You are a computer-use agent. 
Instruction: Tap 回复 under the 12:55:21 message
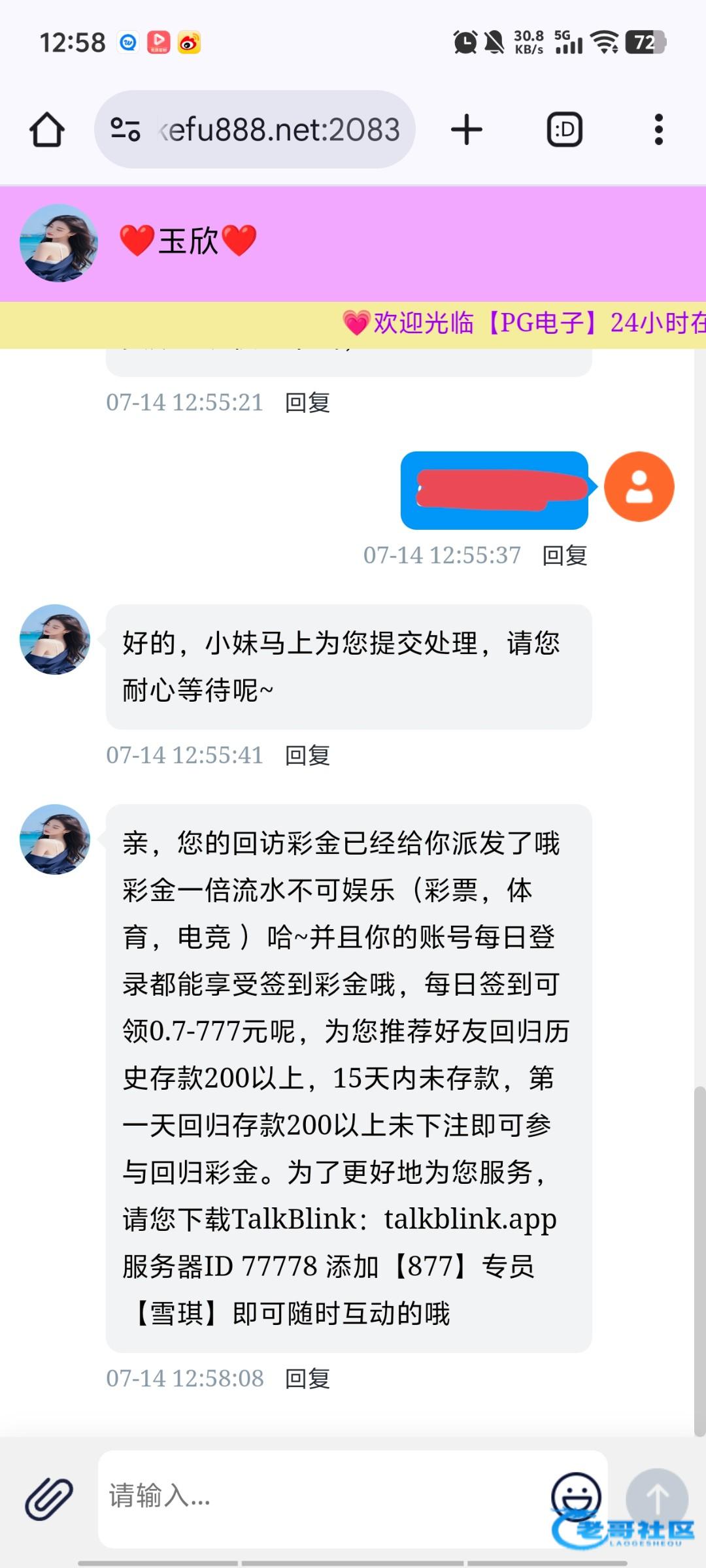point(307,402)
